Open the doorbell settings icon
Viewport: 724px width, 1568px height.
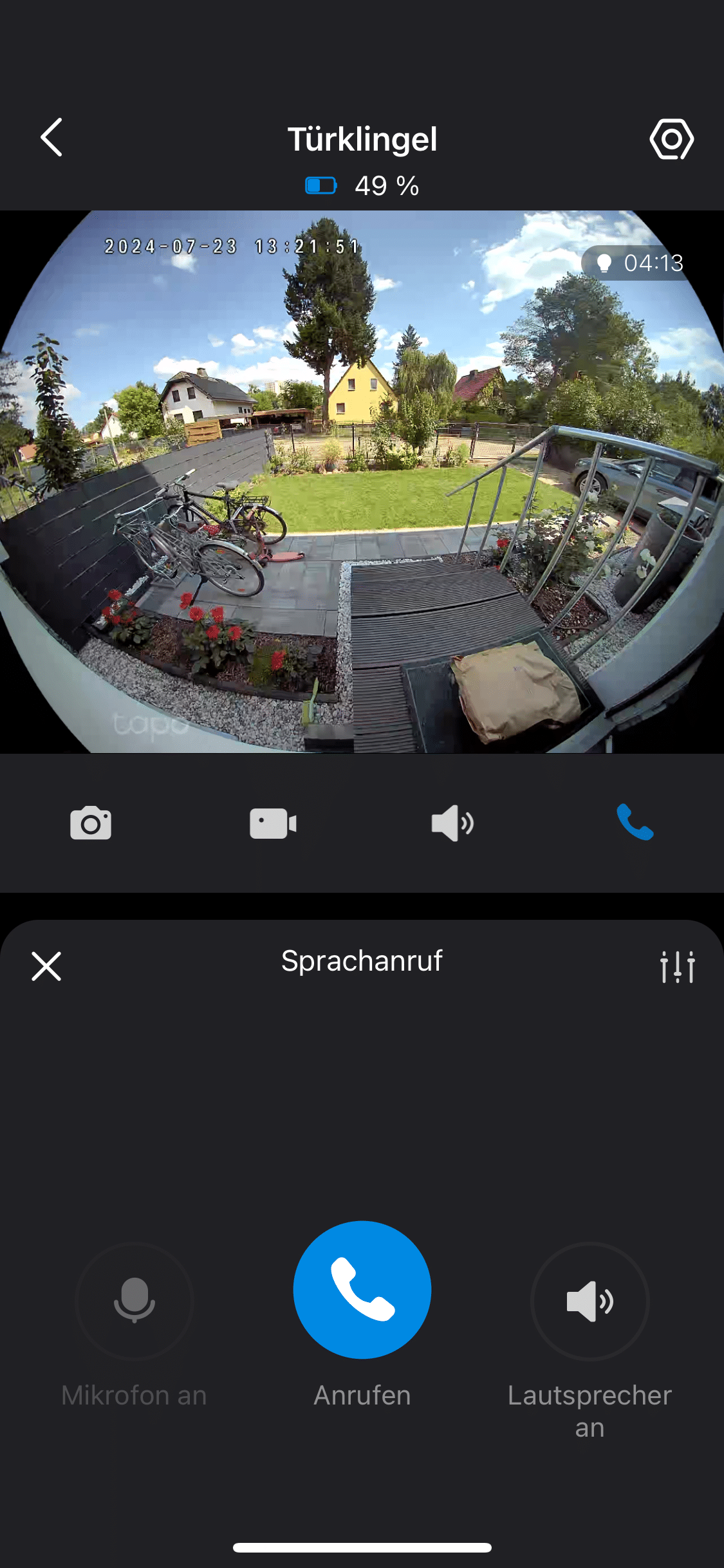(x=671, y=139)
